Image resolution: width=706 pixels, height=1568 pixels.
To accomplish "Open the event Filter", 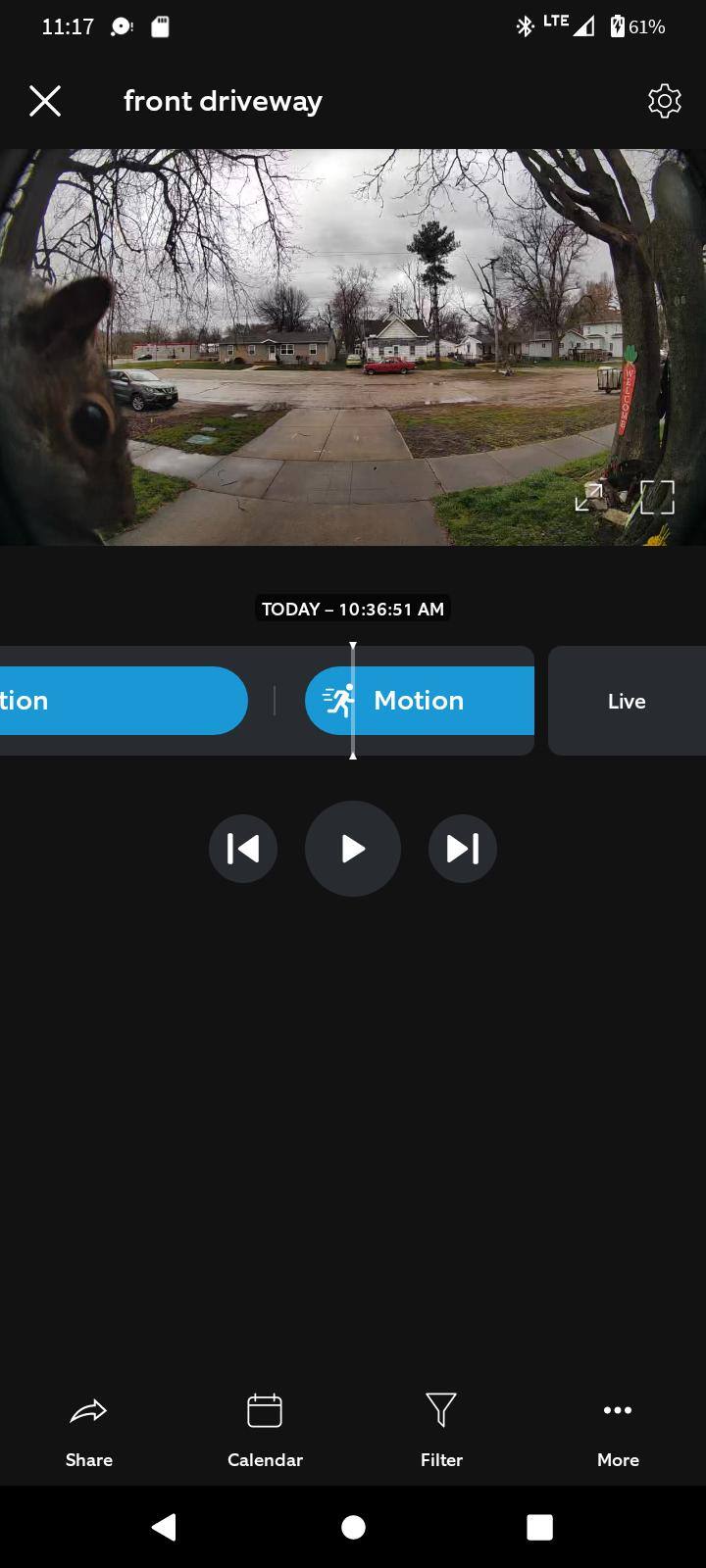I will coord(441,1429).
